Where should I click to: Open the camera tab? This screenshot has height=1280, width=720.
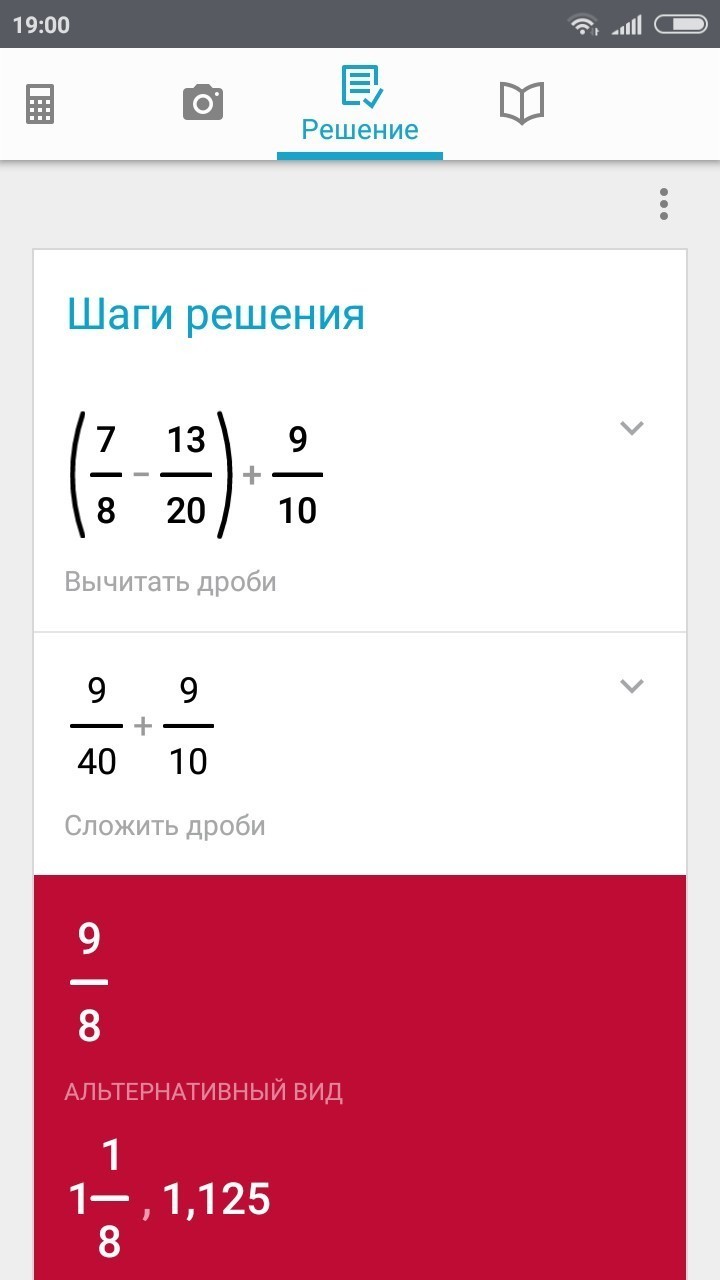[x=202, y=103]
